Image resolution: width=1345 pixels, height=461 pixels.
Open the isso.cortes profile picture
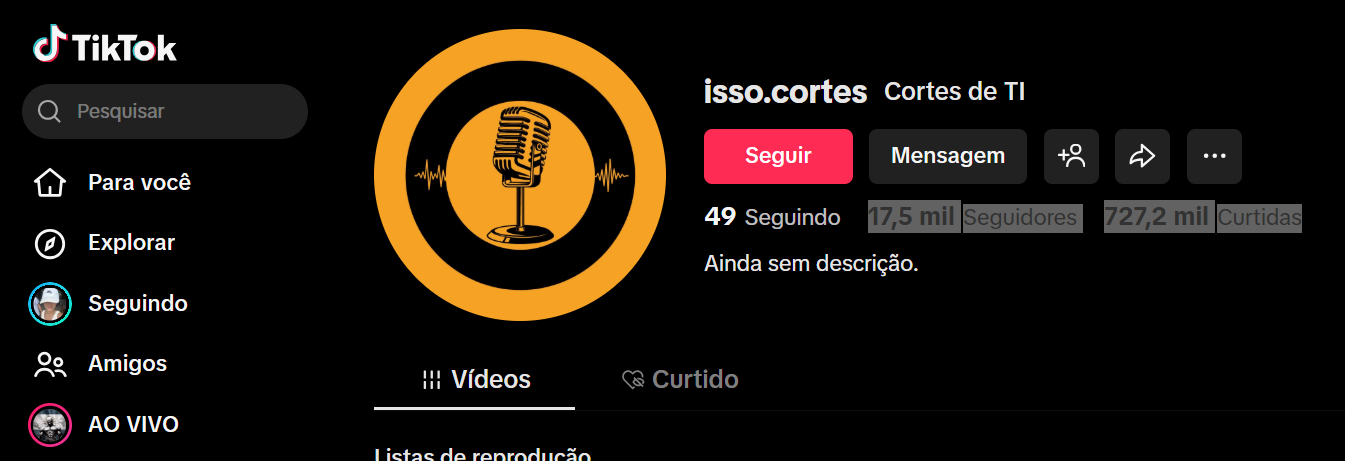[519, 176]
